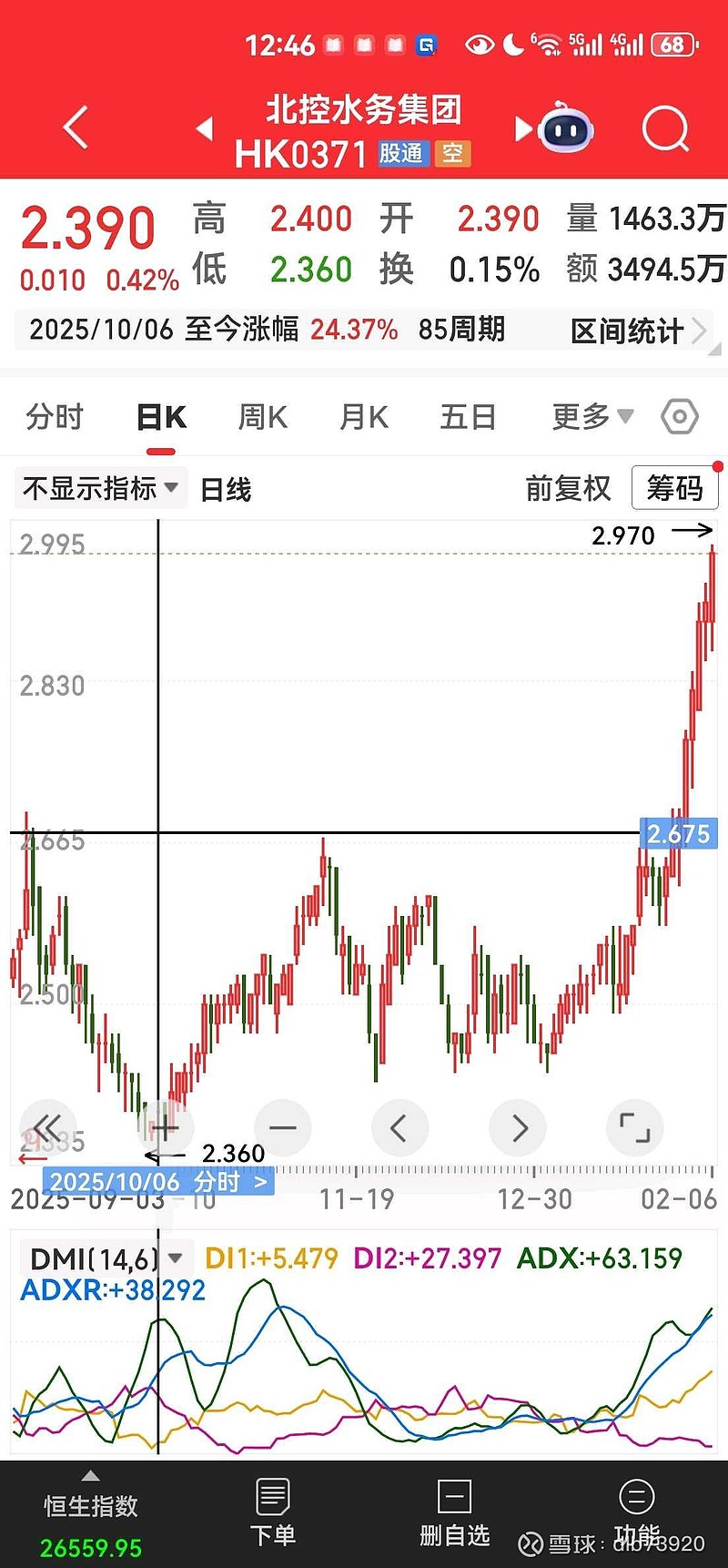Viewport: 728px width, 1568px height.
Task: Toggle the 空 short-selling badge
Action: click(451, 153)
